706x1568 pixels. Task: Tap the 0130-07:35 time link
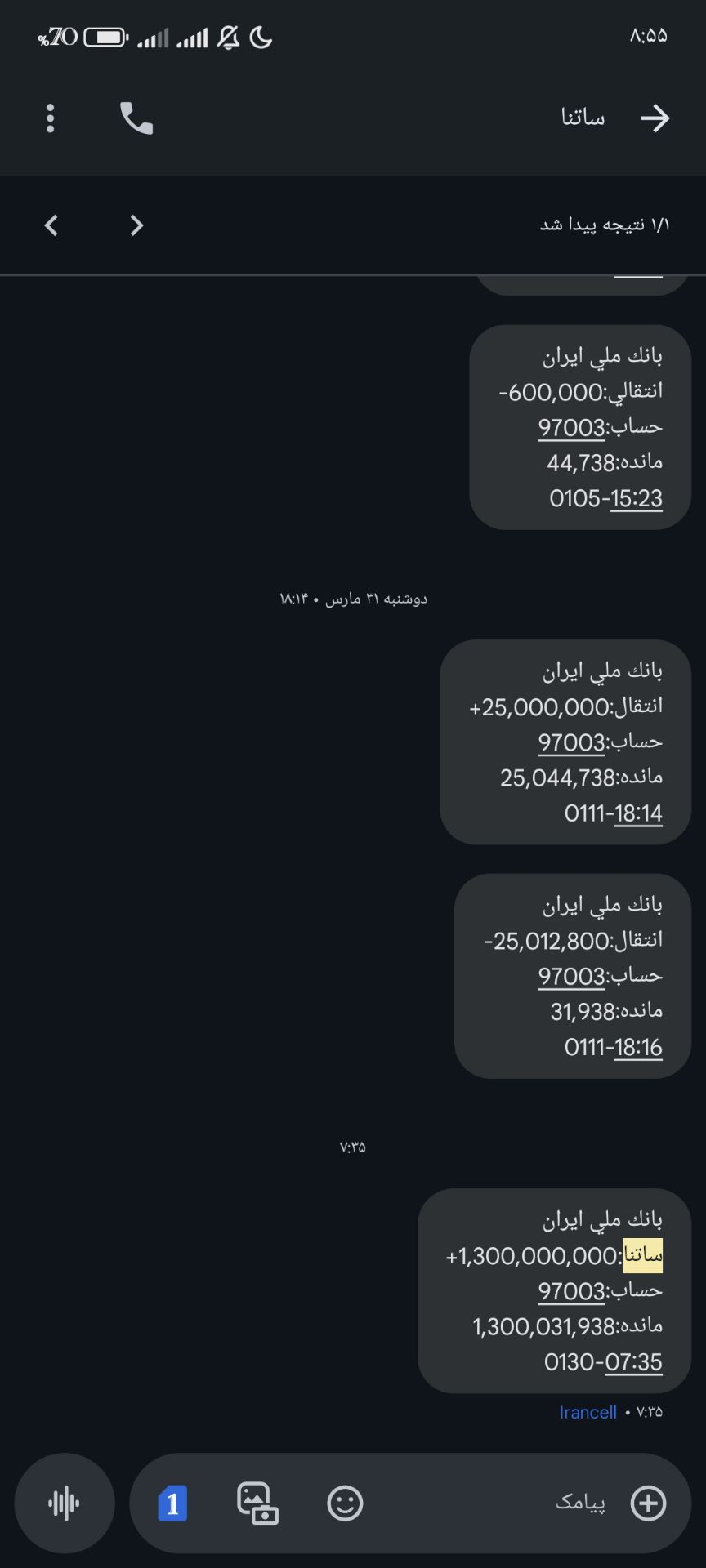coord(633,1362)
